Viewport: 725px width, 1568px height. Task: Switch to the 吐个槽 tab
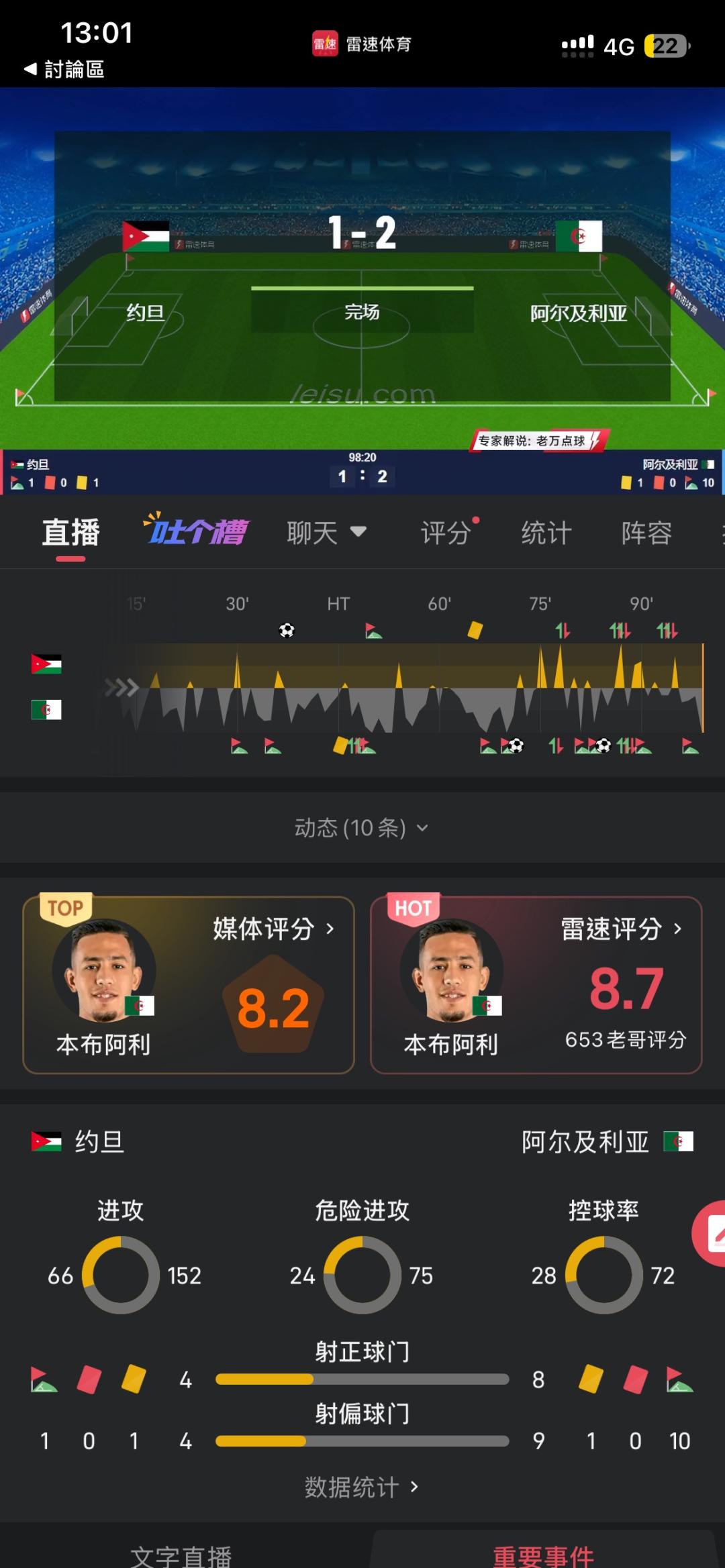(x=196, y=531)
